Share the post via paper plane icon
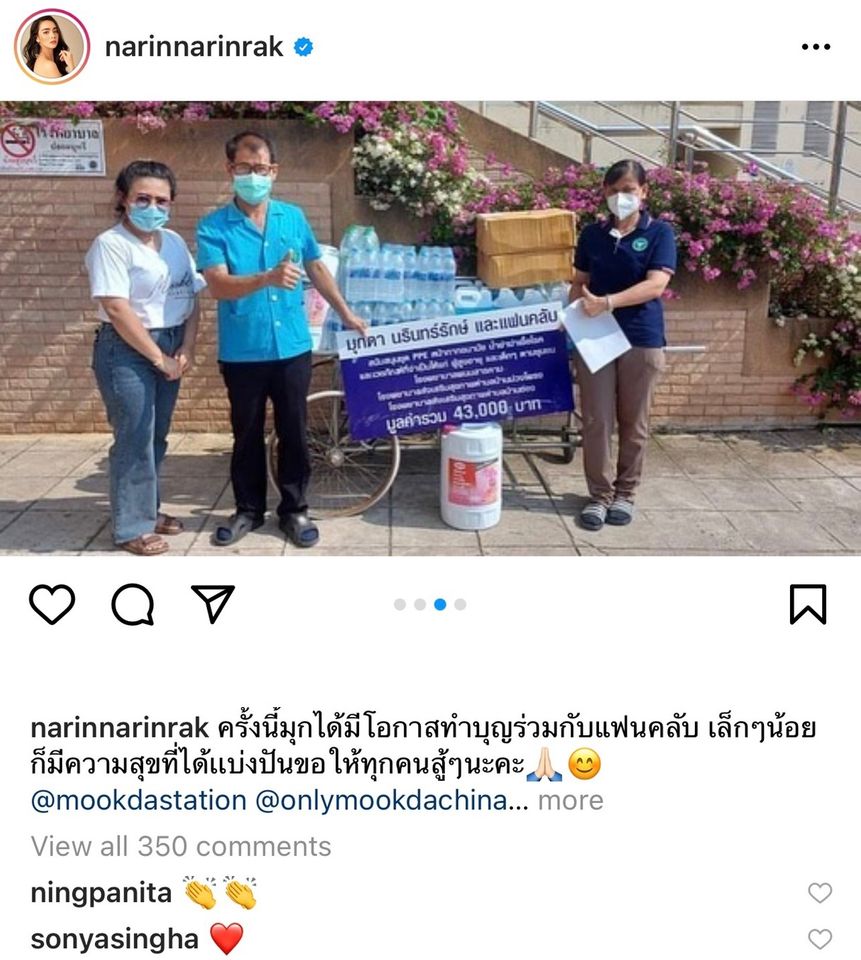The height and width of the screenshot is (960, 861). coord(212,604)
